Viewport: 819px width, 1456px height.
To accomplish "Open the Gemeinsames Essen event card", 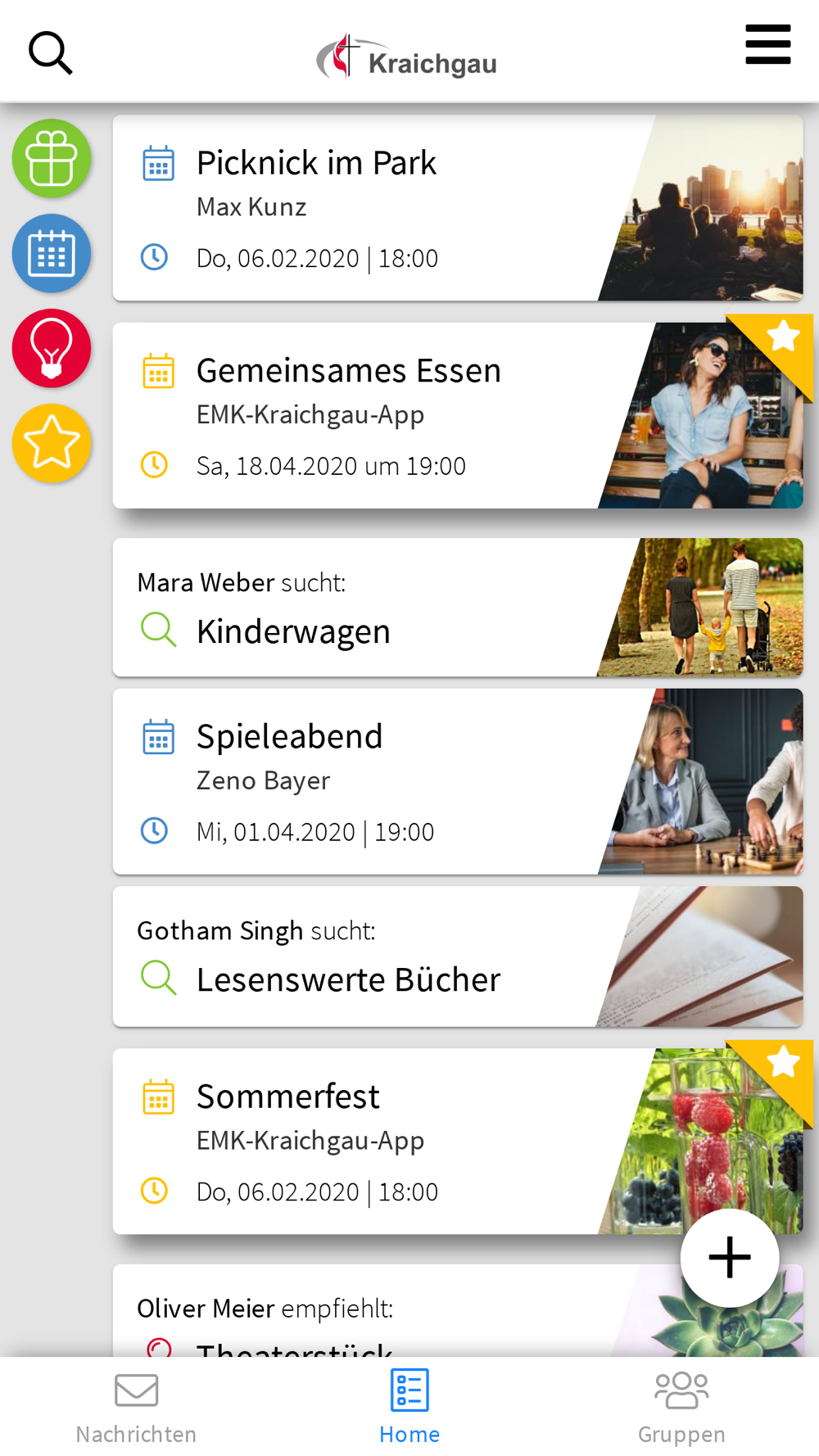I will click(x=458, y=415).
